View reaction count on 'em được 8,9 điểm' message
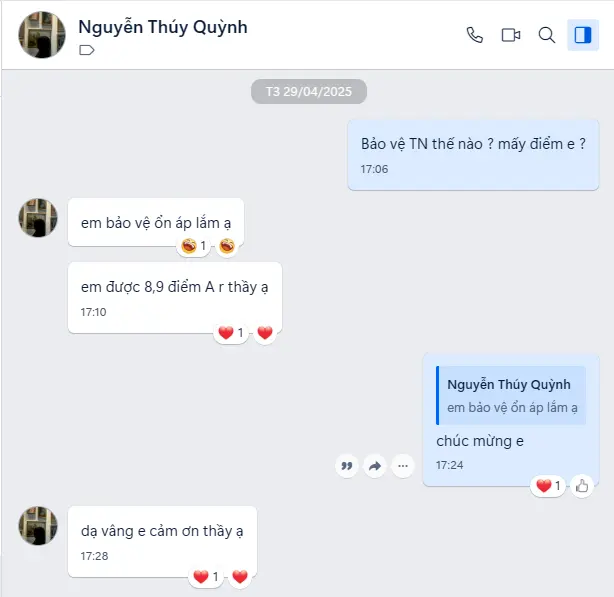 tap(231, 332)
